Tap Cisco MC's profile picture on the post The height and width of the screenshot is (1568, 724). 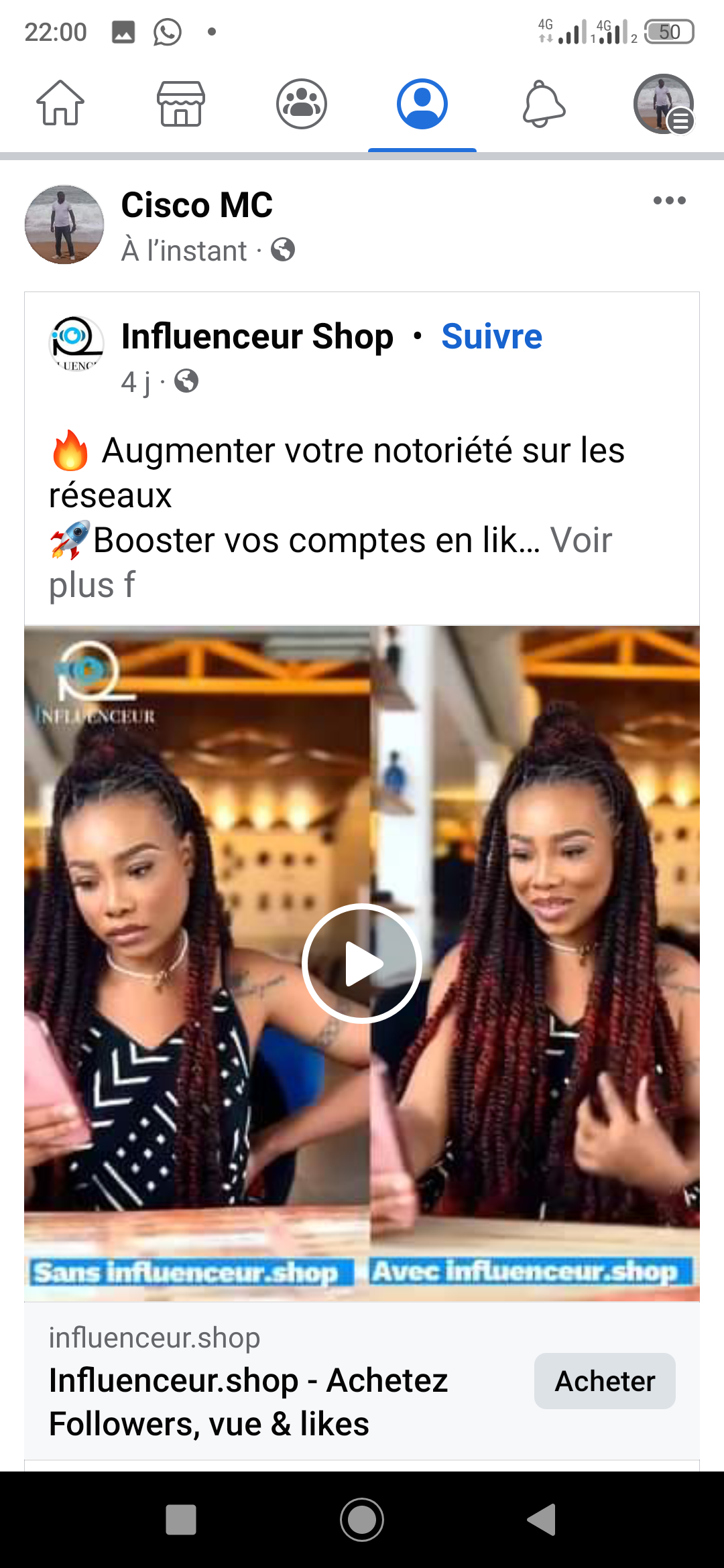pyautogui.click(x=64, y=224)
